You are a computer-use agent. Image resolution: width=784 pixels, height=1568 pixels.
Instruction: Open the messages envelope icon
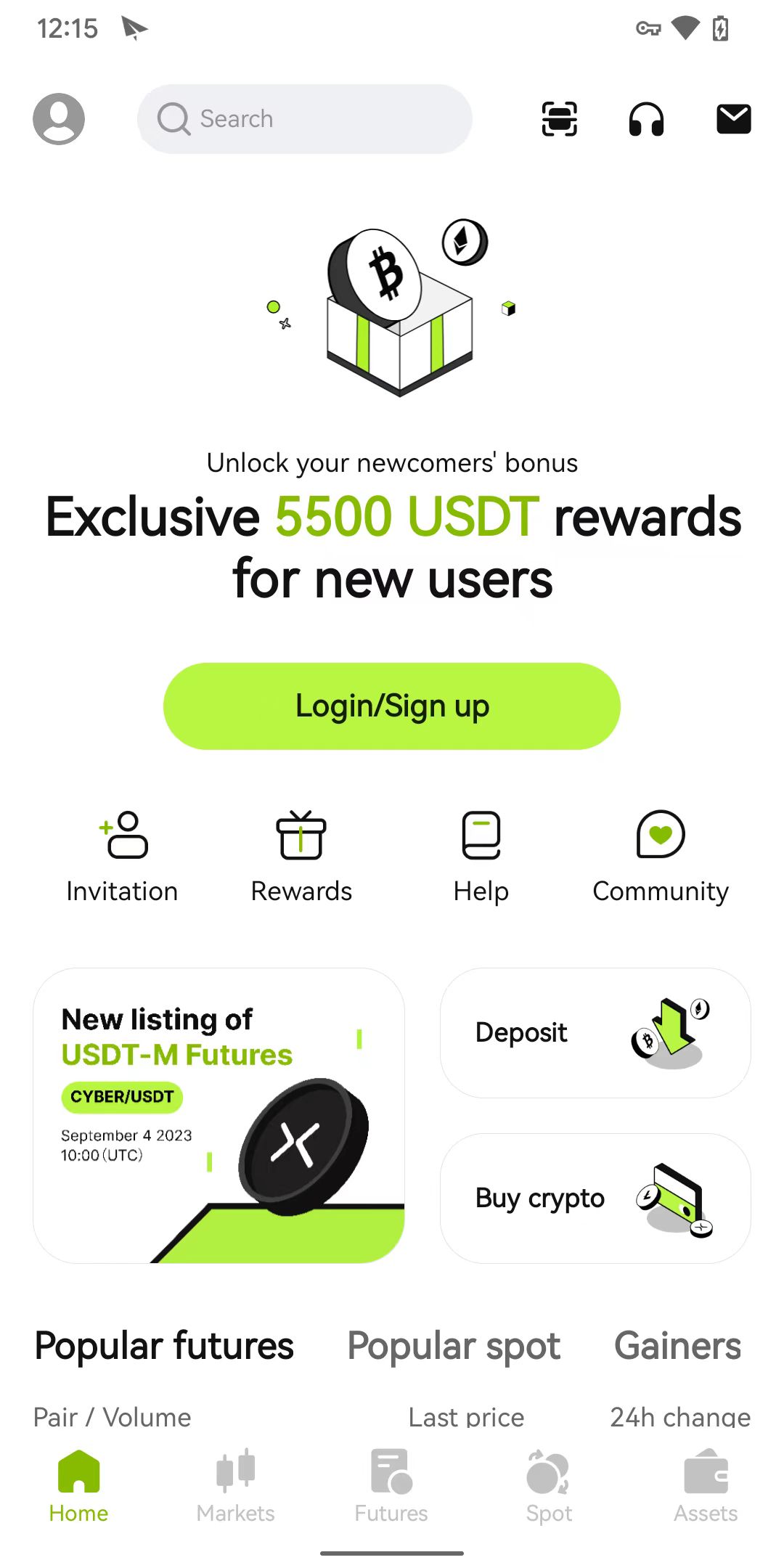coord(733,119)
